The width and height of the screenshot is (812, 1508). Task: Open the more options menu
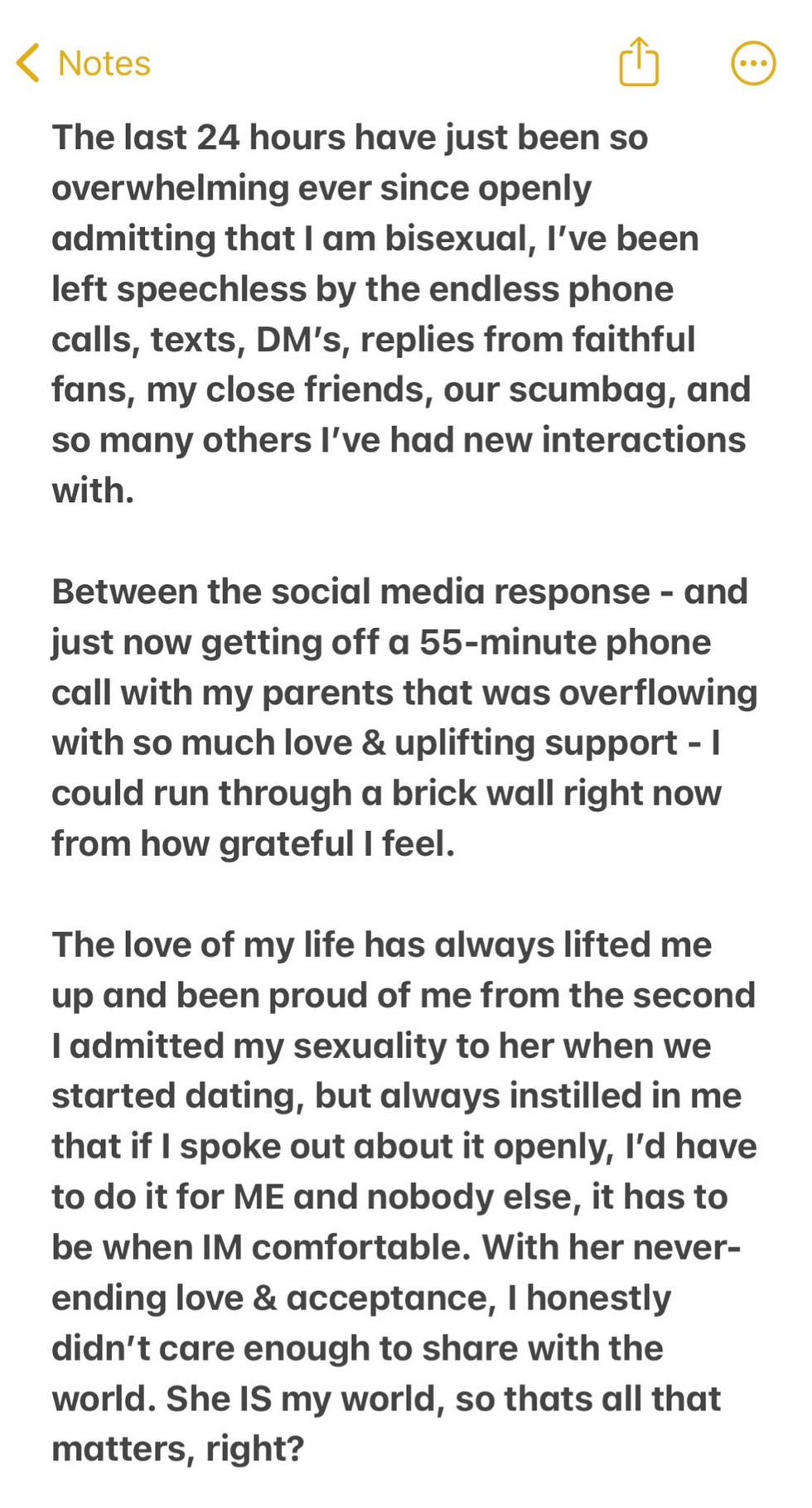[752, 63]
